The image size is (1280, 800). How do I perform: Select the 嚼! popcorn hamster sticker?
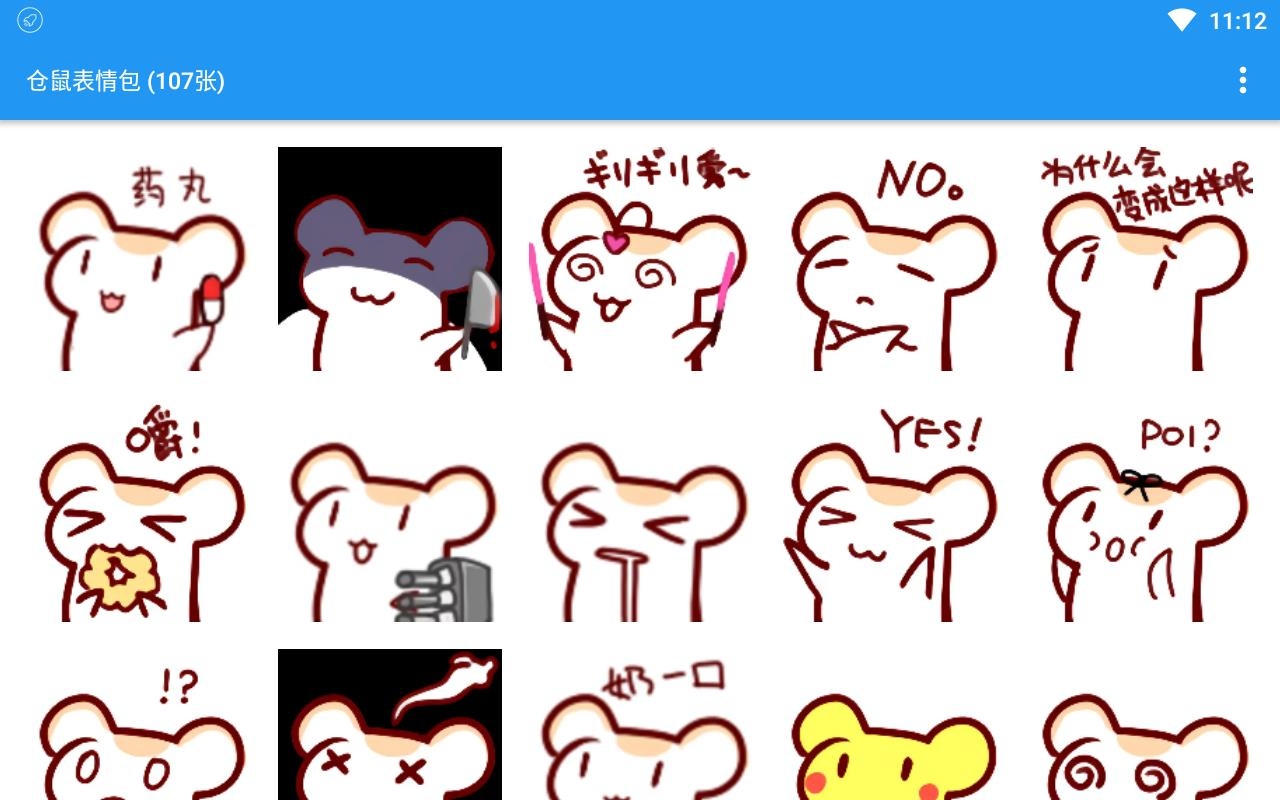tap(140, 512)
